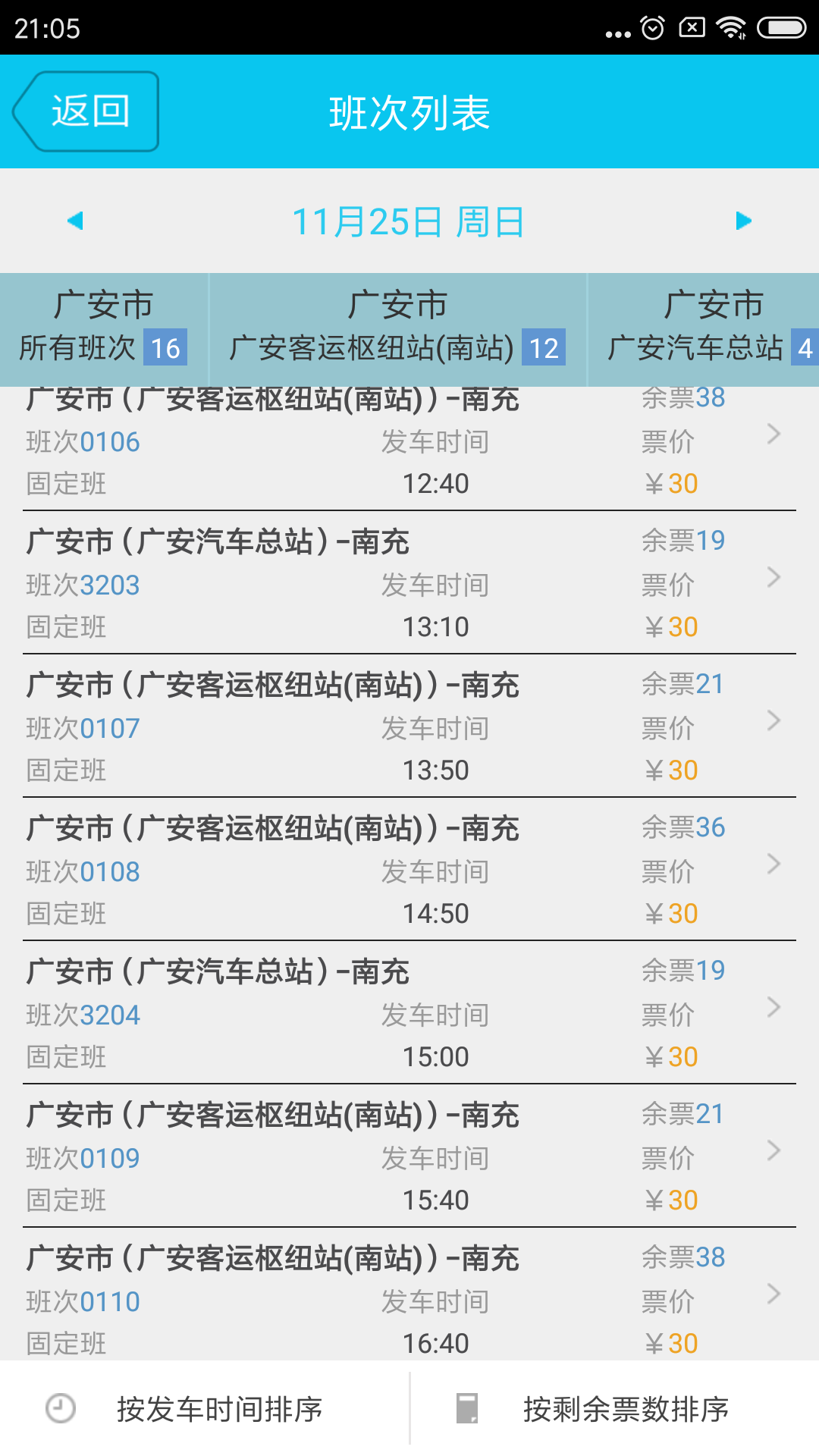The image size is (819, 1456).
Task: Expand the chevron on 班次3203 row
Action: point(773,576)
